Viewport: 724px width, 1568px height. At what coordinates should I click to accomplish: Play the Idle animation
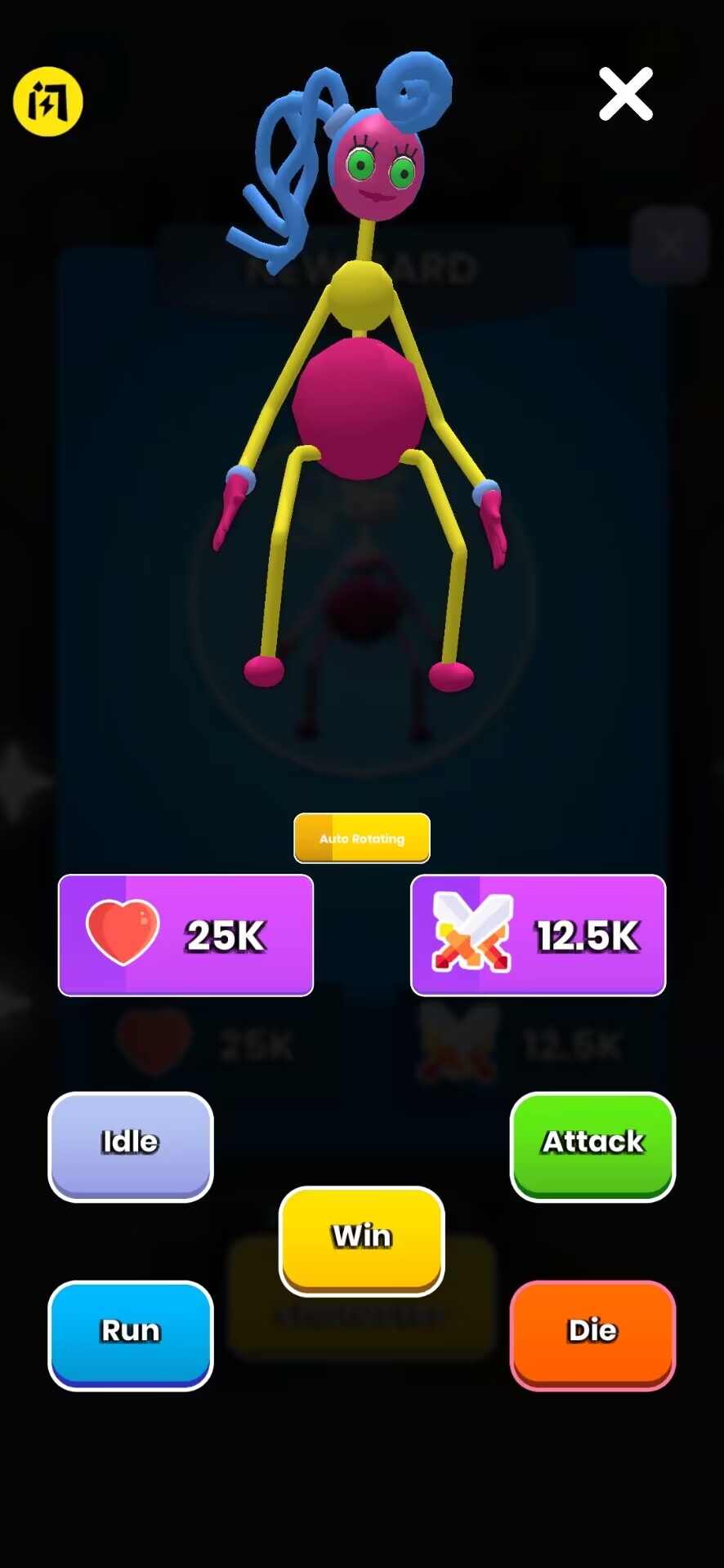[131, 1145]
